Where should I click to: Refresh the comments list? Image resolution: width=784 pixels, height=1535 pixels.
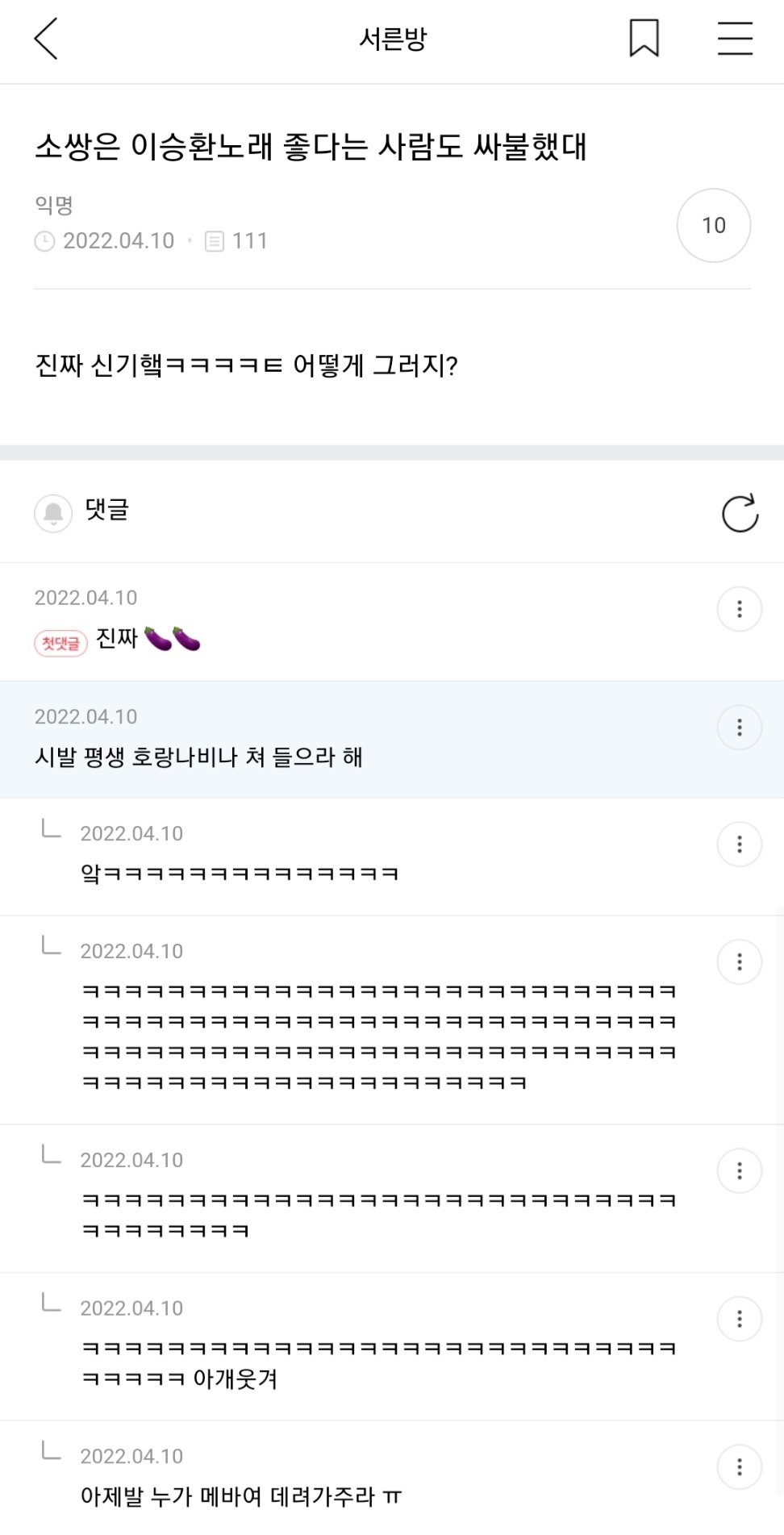[x=740, y=513]
